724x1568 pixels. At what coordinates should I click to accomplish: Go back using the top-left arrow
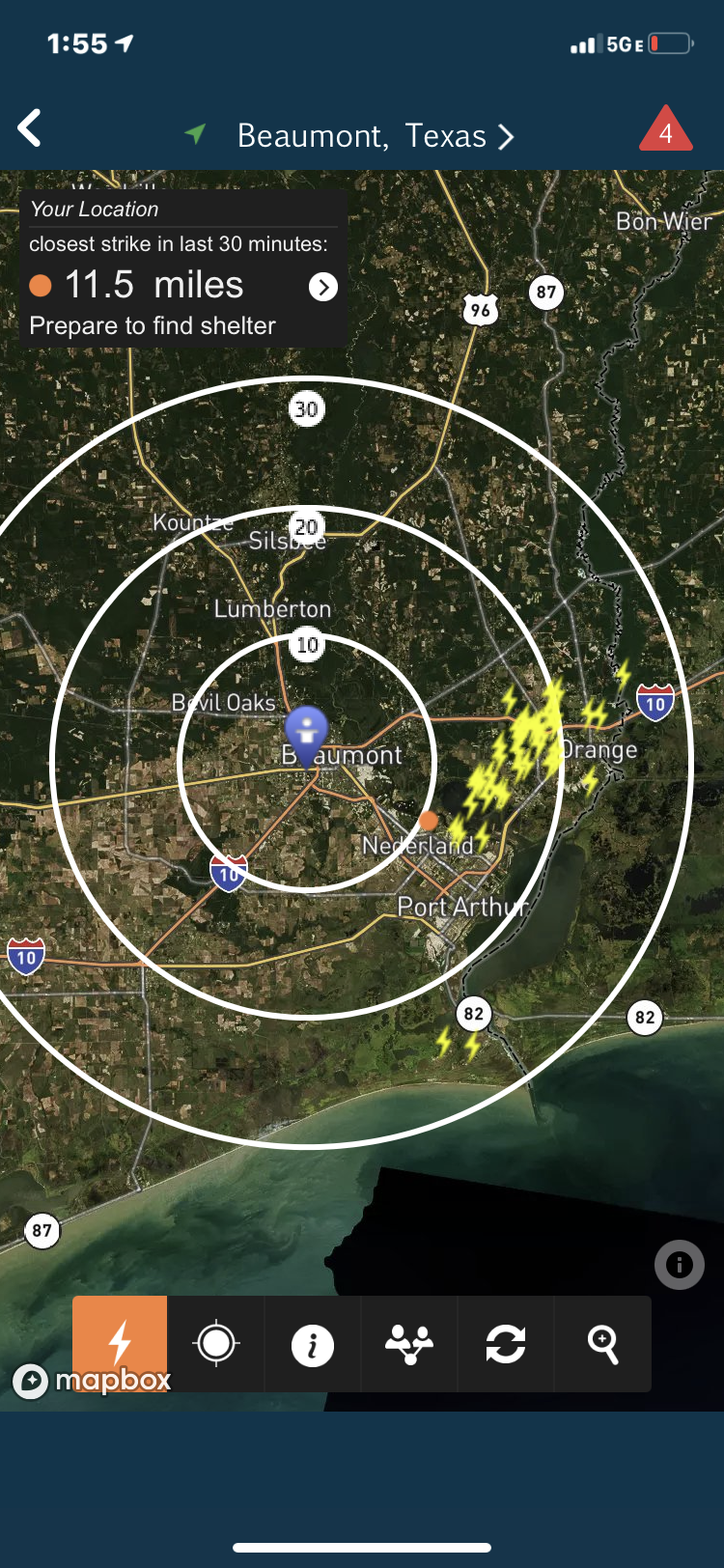[x=30, y=128]
